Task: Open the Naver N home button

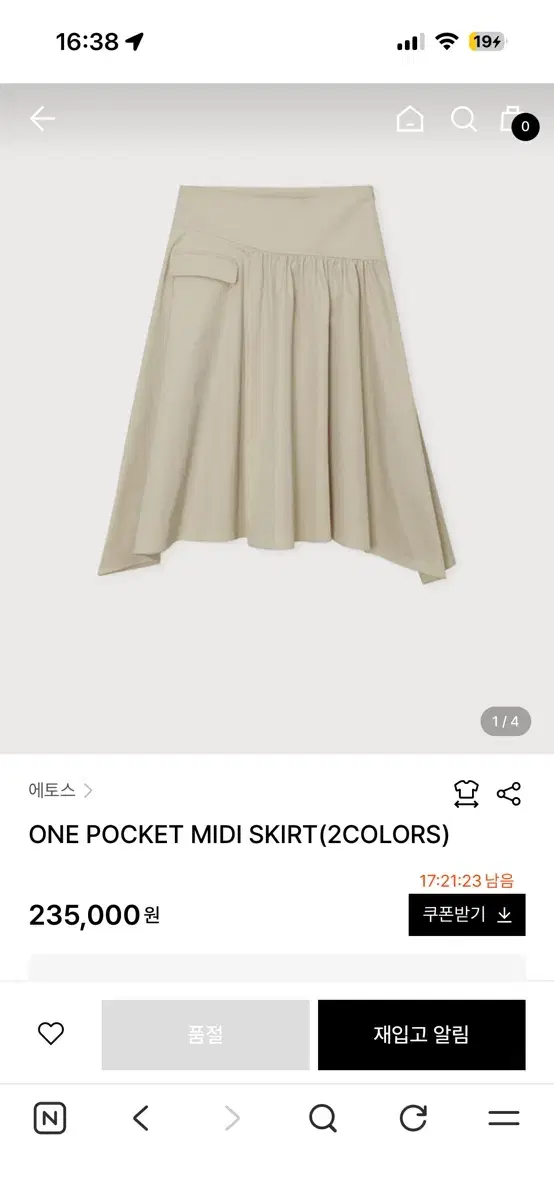Action: (50, 1118)
